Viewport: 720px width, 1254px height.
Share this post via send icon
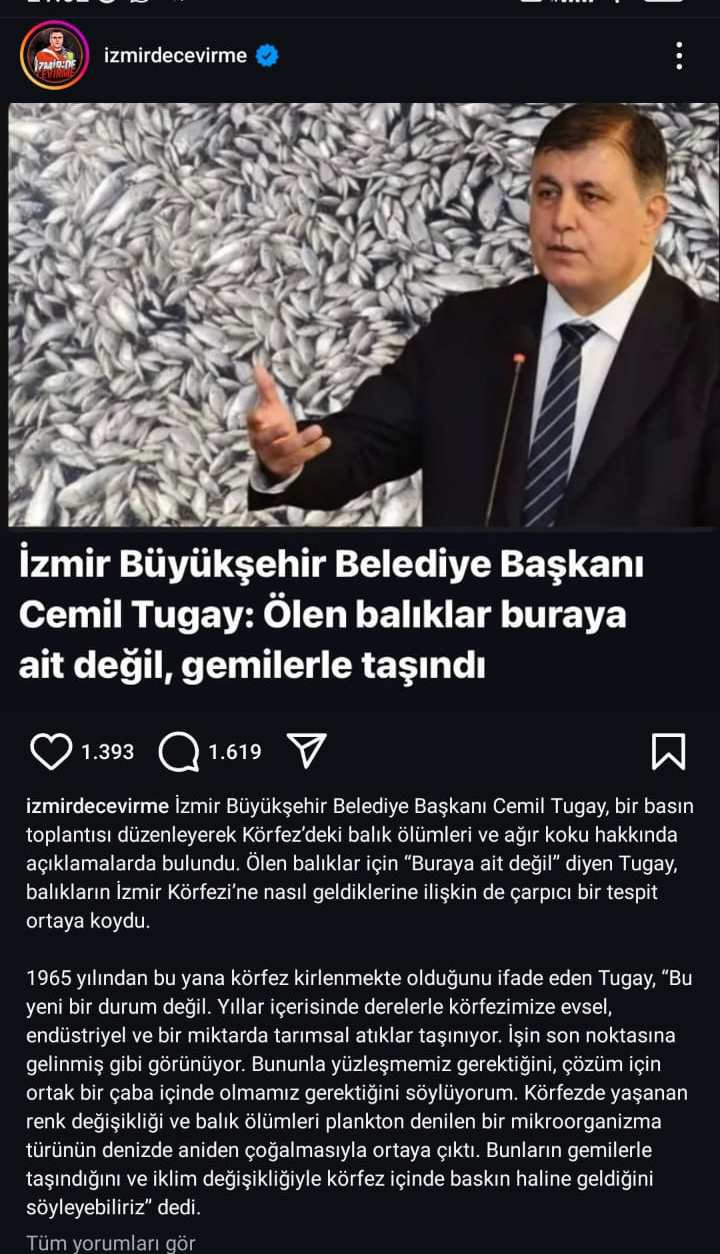point(306,751)
